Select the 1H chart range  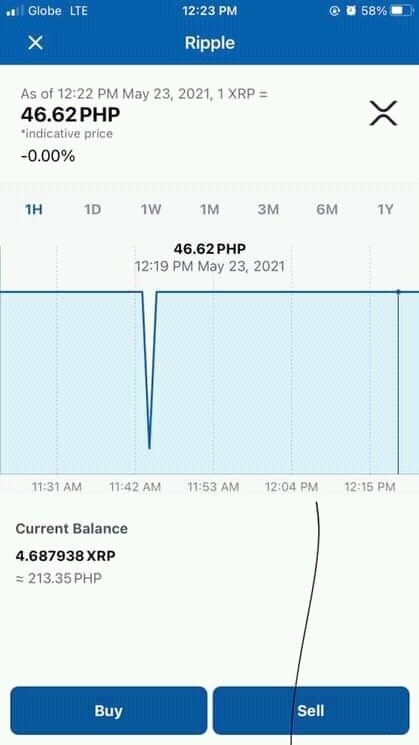pos(34,210)
